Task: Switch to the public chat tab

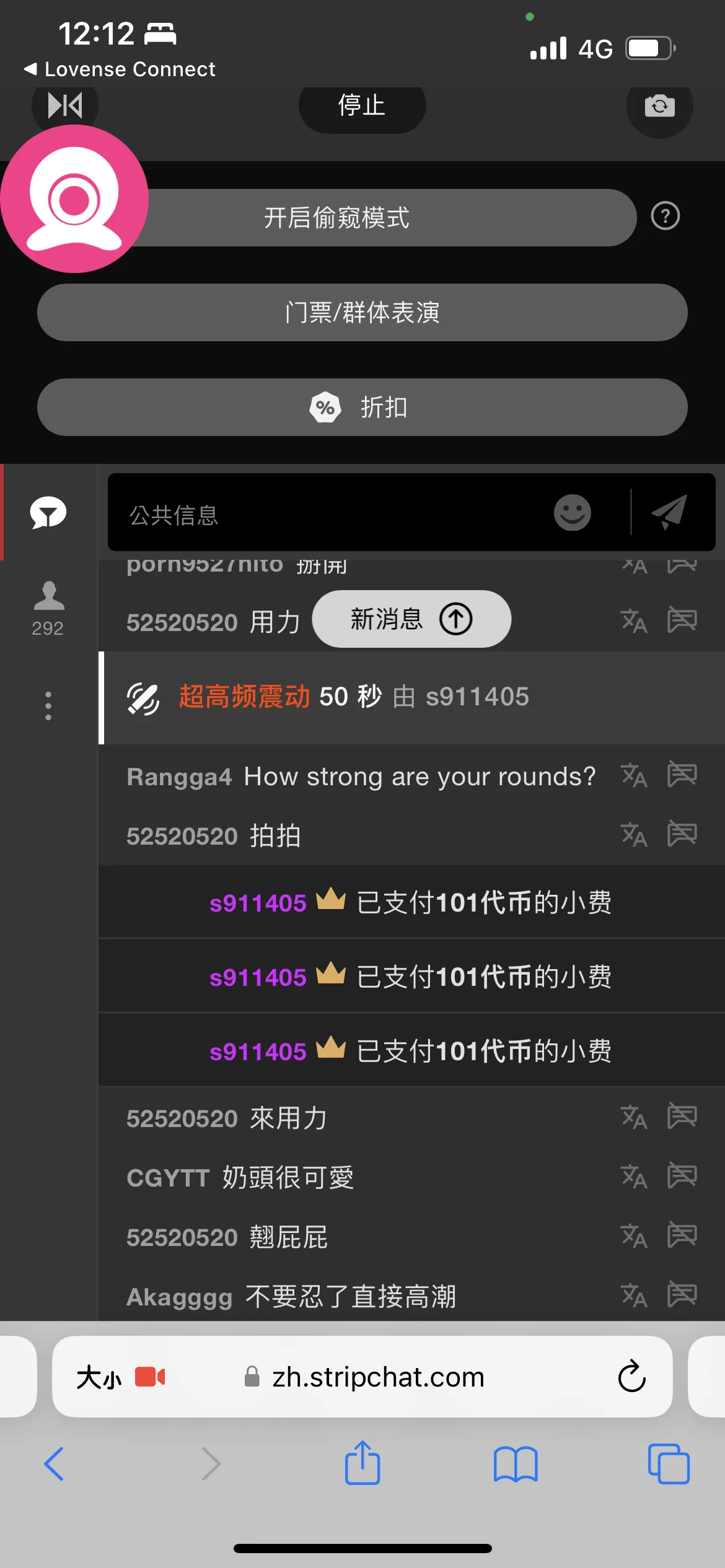Action: (48, 513)
